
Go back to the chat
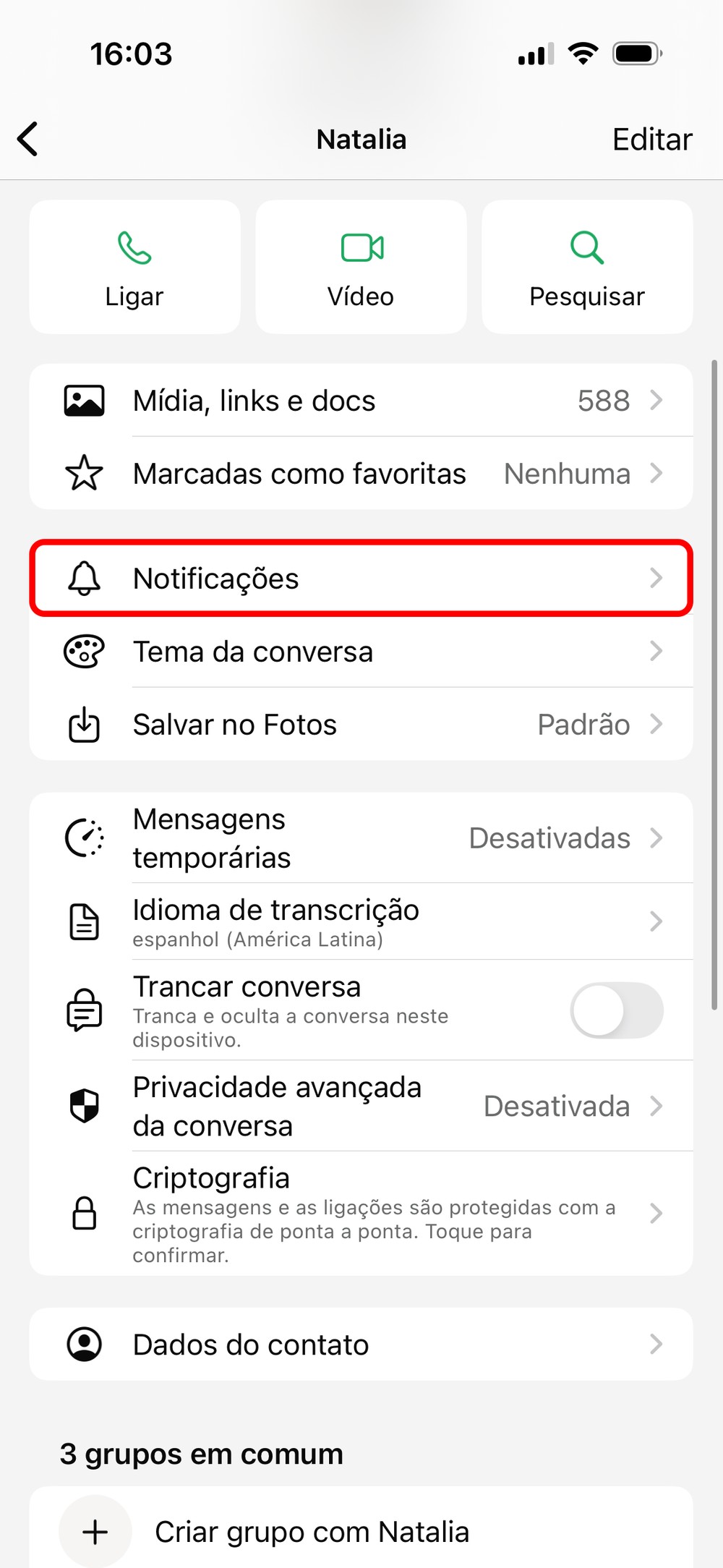[x=28, y=139]
